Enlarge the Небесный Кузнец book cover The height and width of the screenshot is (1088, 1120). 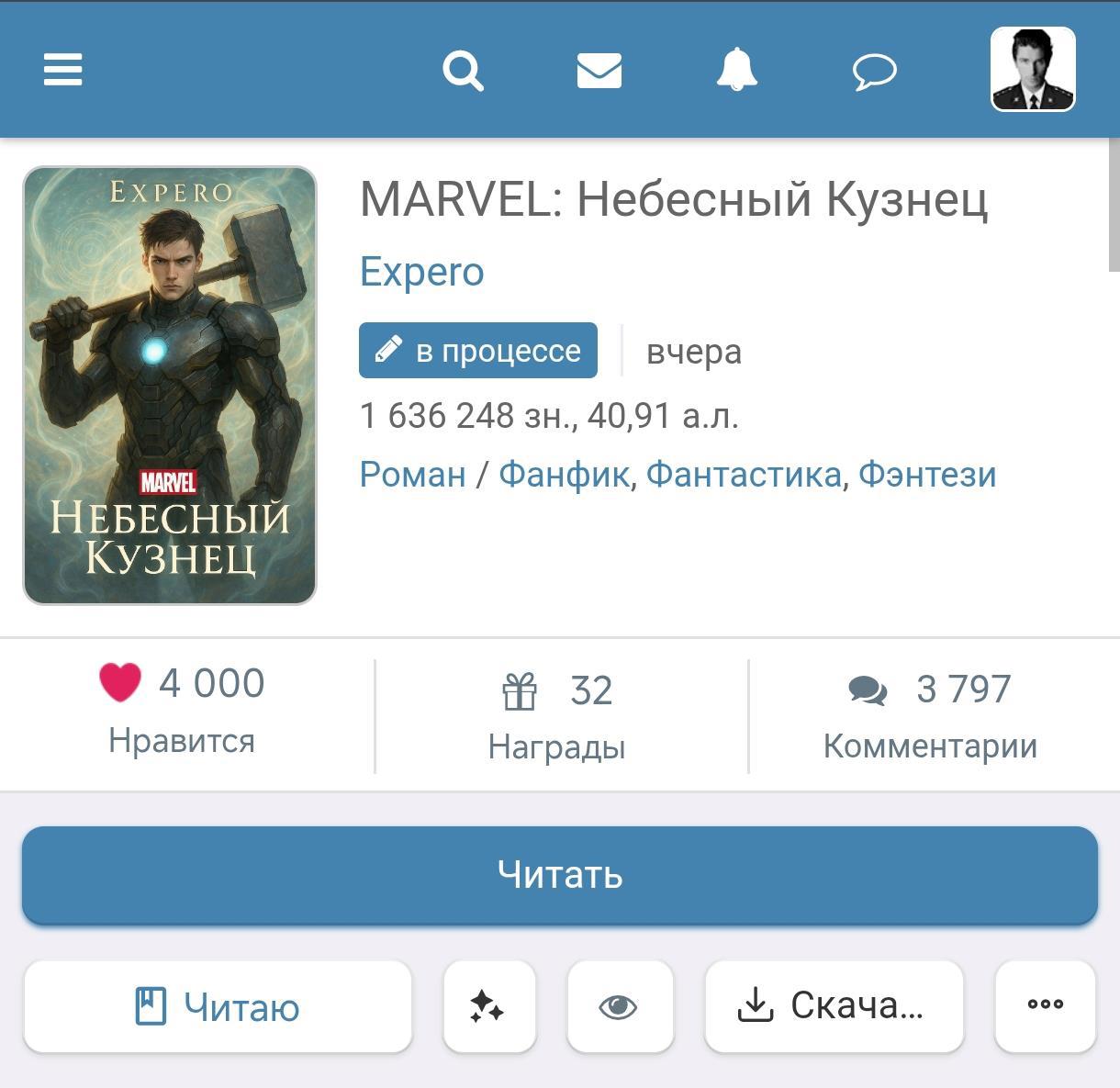click(170, 385)
